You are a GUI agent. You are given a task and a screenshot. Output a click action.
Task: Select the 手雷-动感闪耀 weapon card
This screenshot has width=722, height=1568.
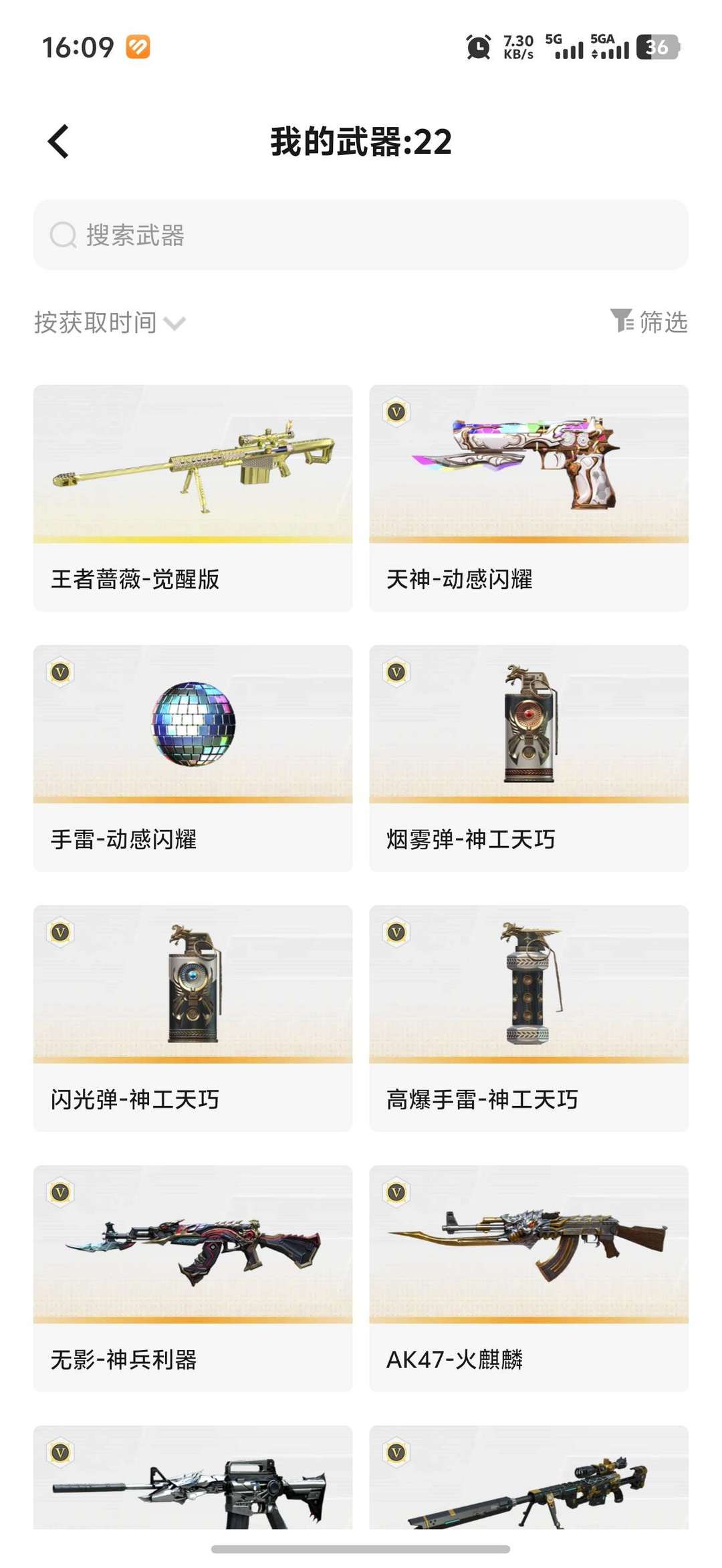point(193,758)
